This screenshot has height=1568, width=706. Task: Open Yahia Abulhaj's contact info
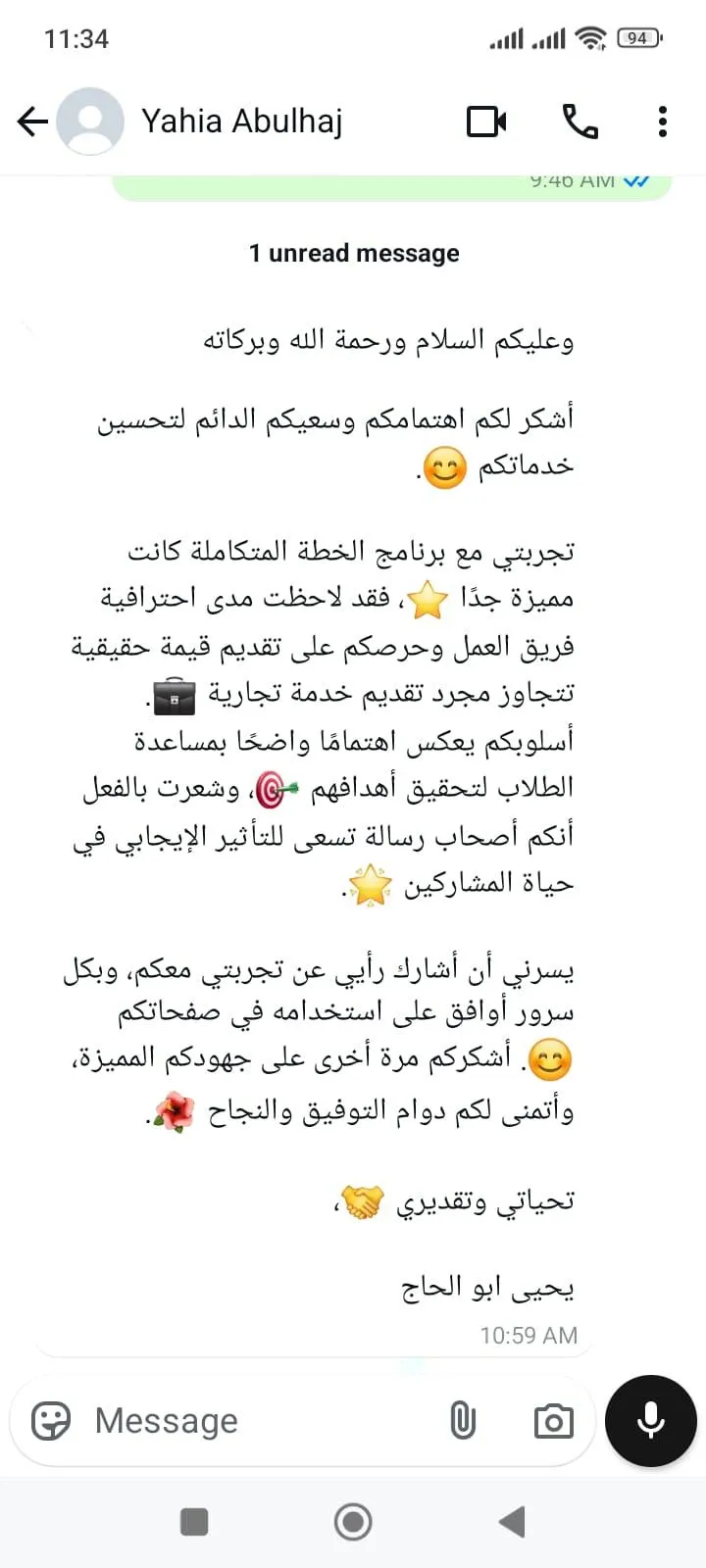click(x=241, y=122)
